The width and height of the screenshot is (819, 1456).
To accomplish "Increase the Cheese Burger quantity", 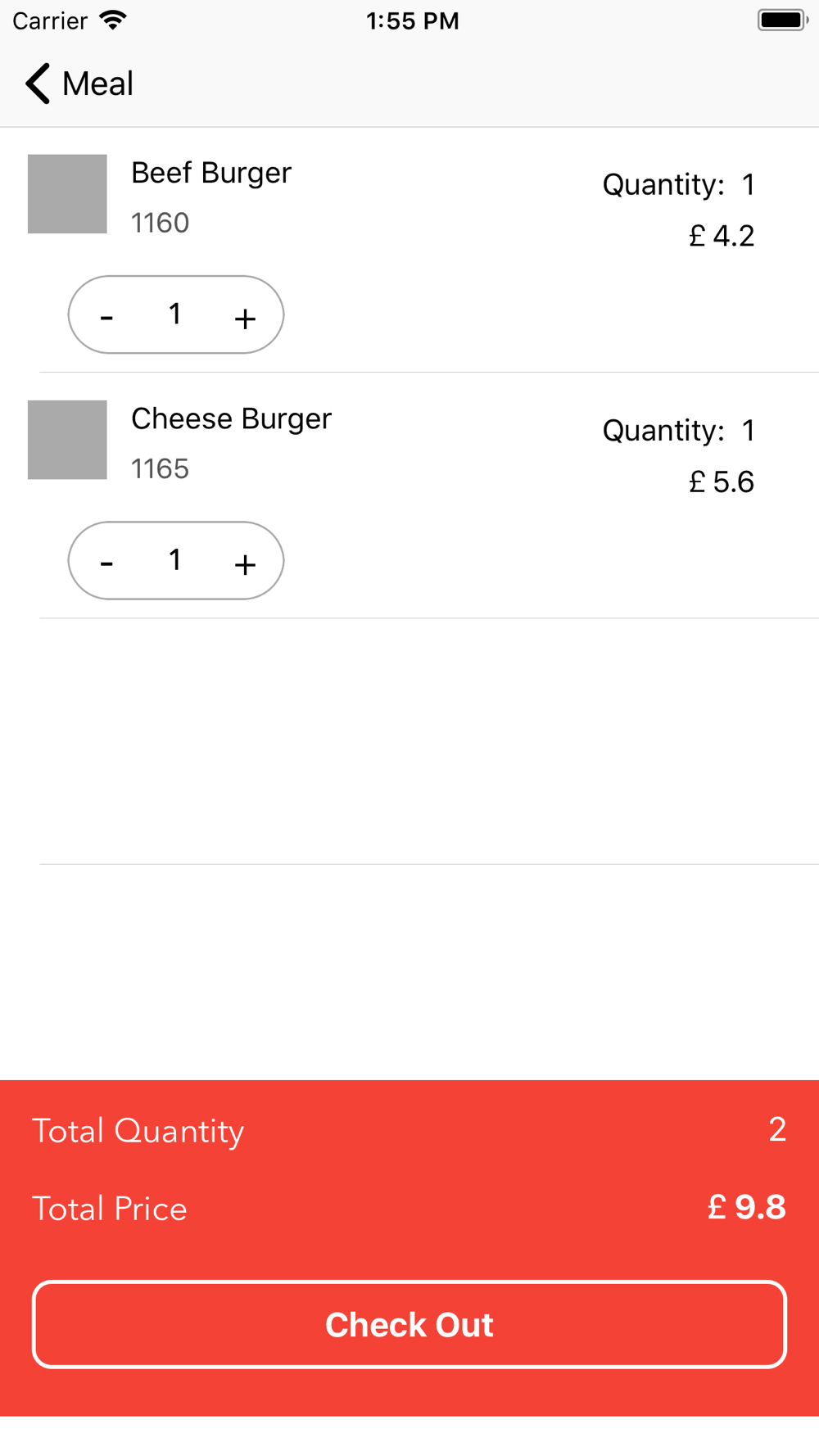I will coord(245,563).
